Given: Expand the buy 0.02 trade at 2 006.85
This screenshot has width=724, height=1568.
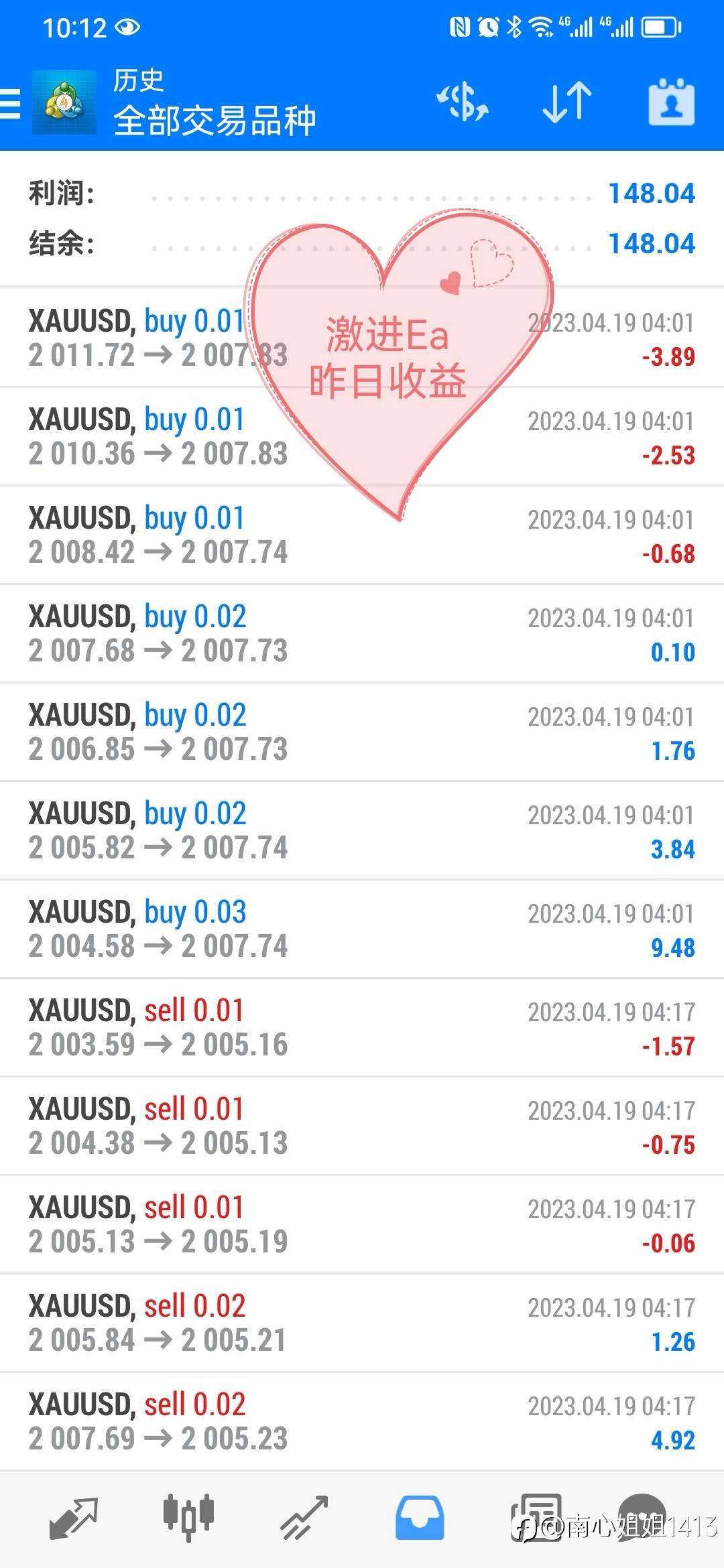Looking at the screenshot, I should point(362,732).
